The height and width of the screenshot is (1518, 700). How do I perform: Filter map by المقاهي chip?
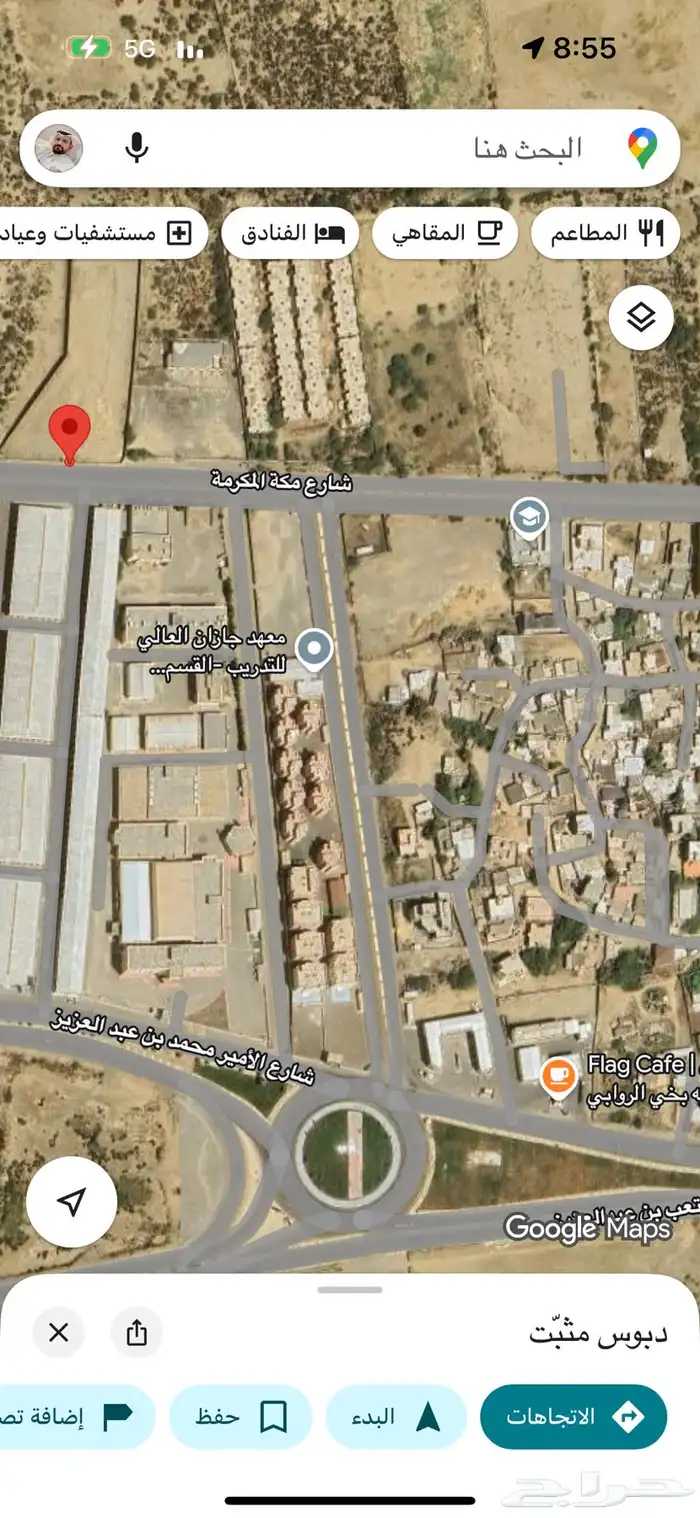(x=444, y=233)
